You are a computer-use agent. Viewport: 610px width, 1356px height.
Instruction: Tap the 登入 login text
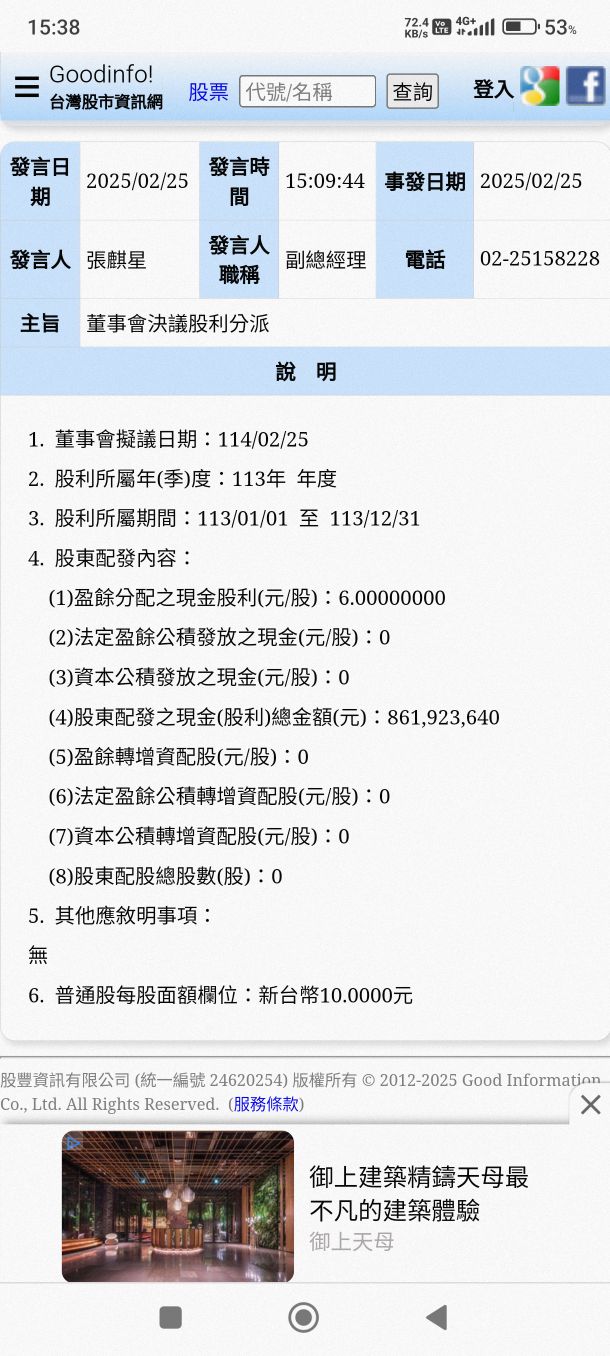click(x=492, y=90)
